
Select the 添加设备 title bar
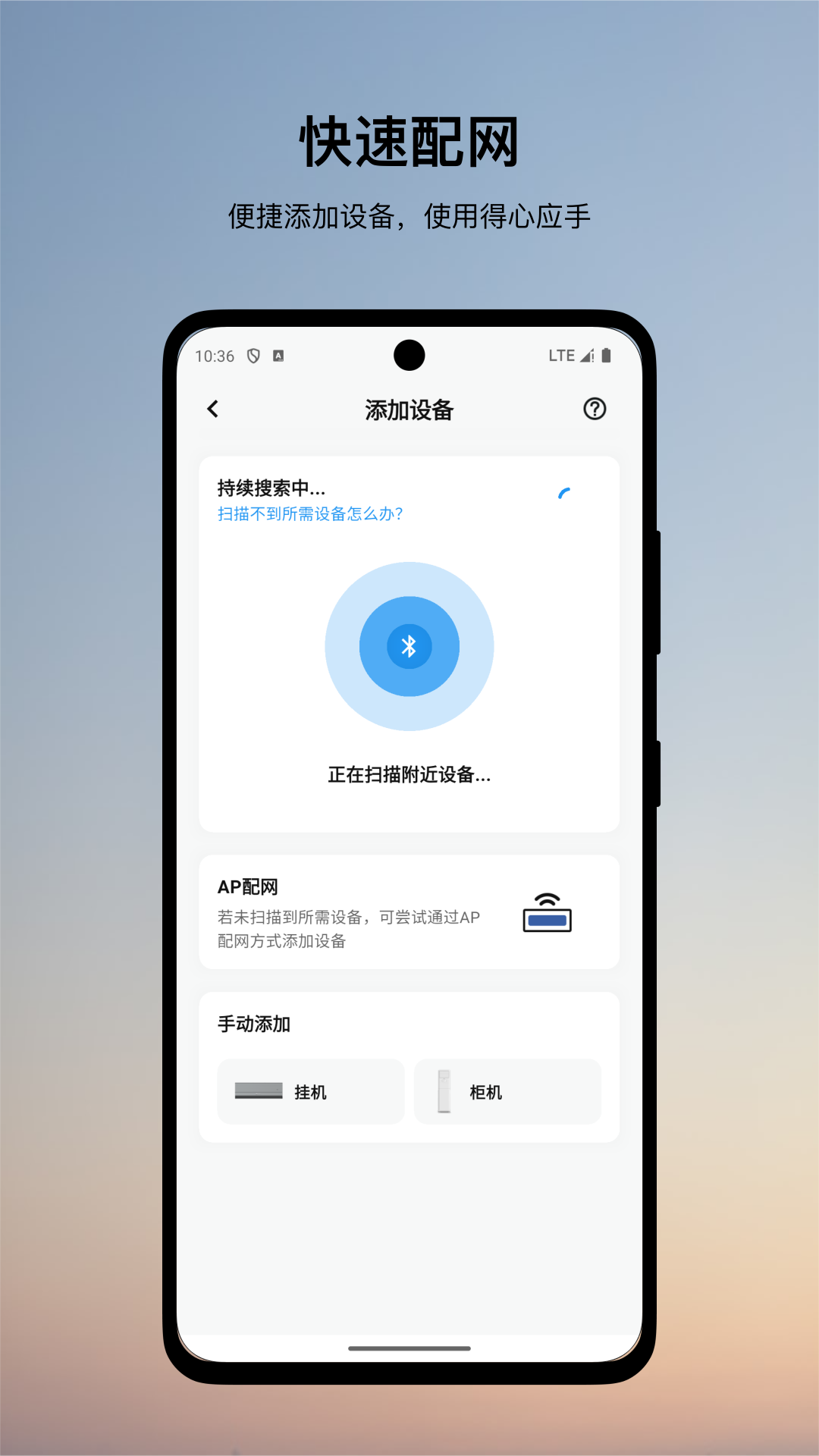tap(409, 409)
